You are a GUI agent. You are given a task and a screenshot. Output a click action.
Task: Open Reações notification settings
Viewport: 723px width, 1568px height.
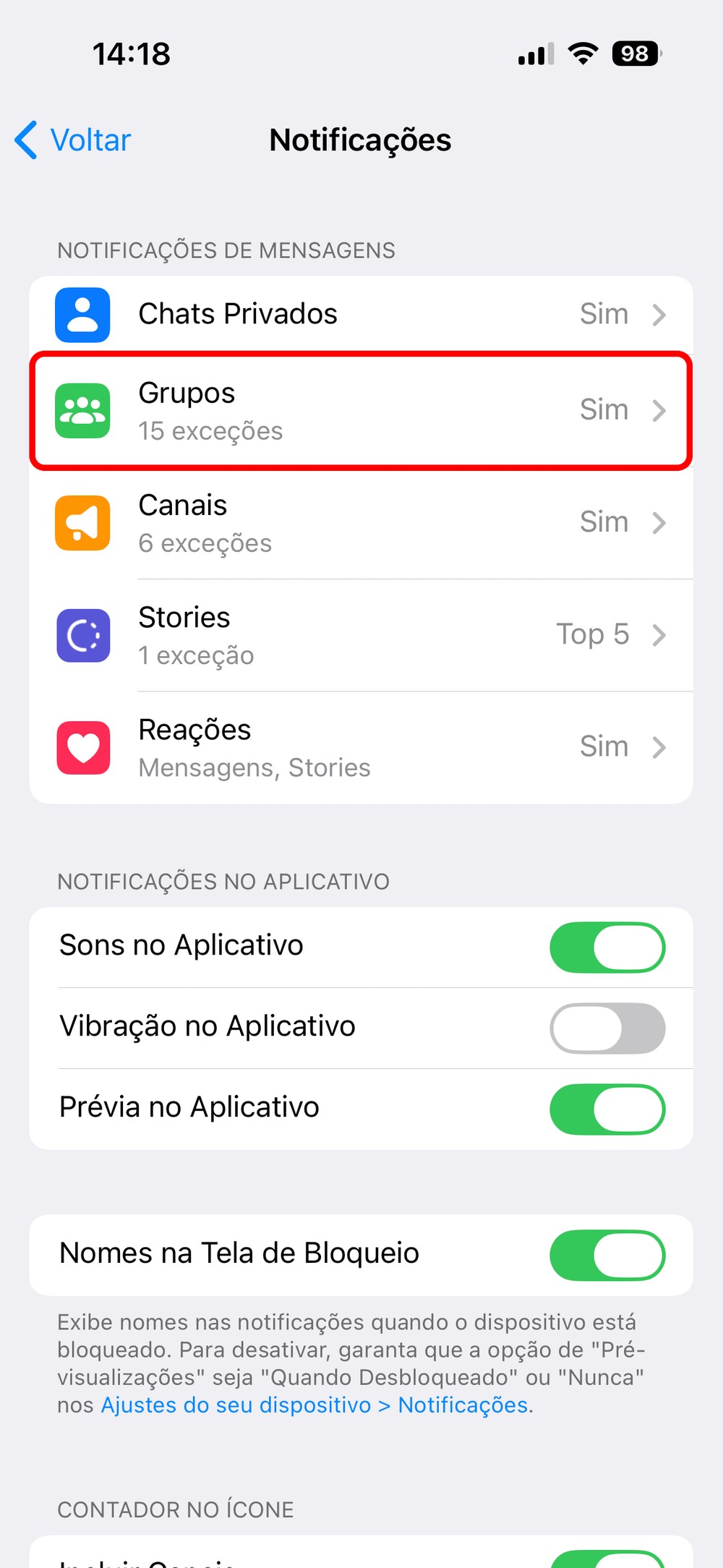tap(360, 747)
